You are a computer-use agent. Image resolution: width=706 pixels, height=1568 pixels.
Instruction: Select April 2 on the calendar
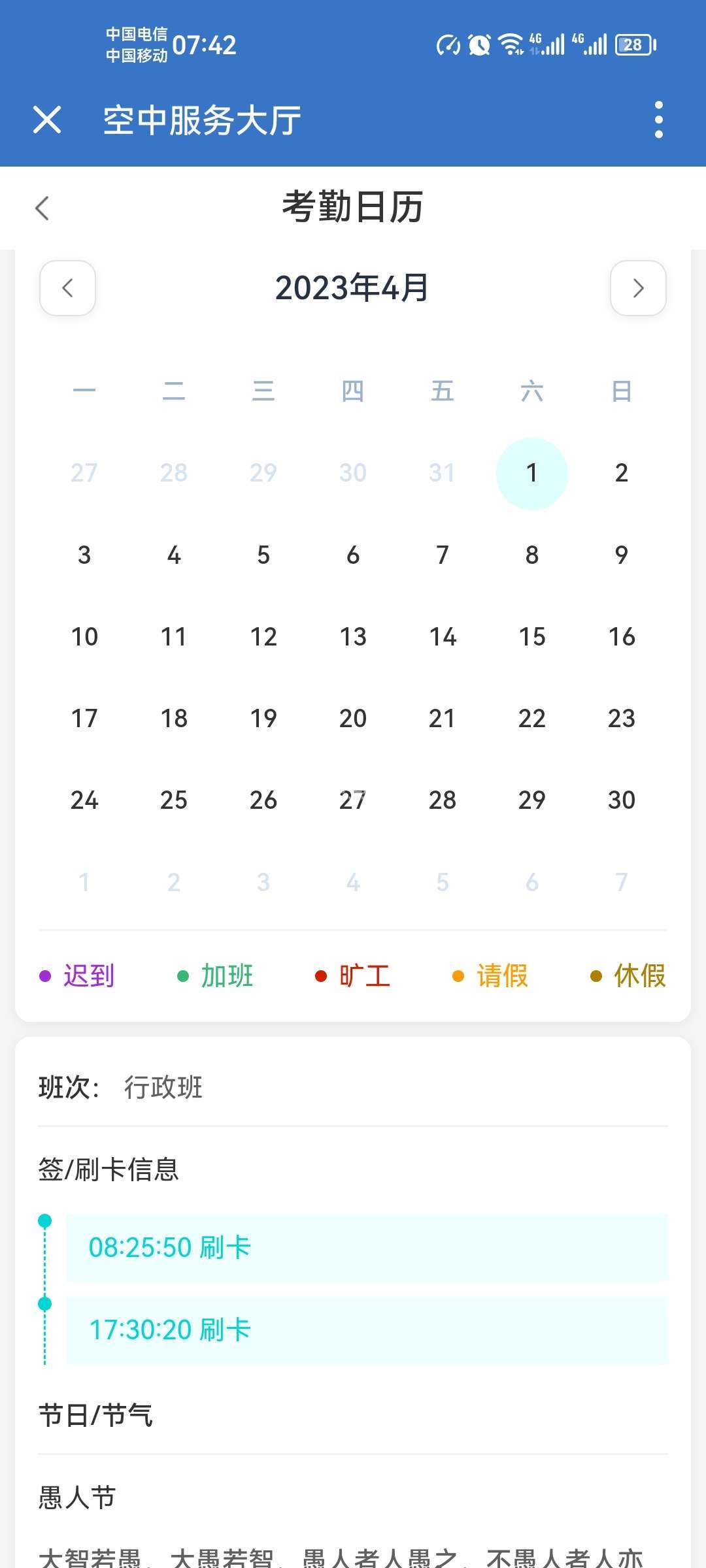coord(621,473)
